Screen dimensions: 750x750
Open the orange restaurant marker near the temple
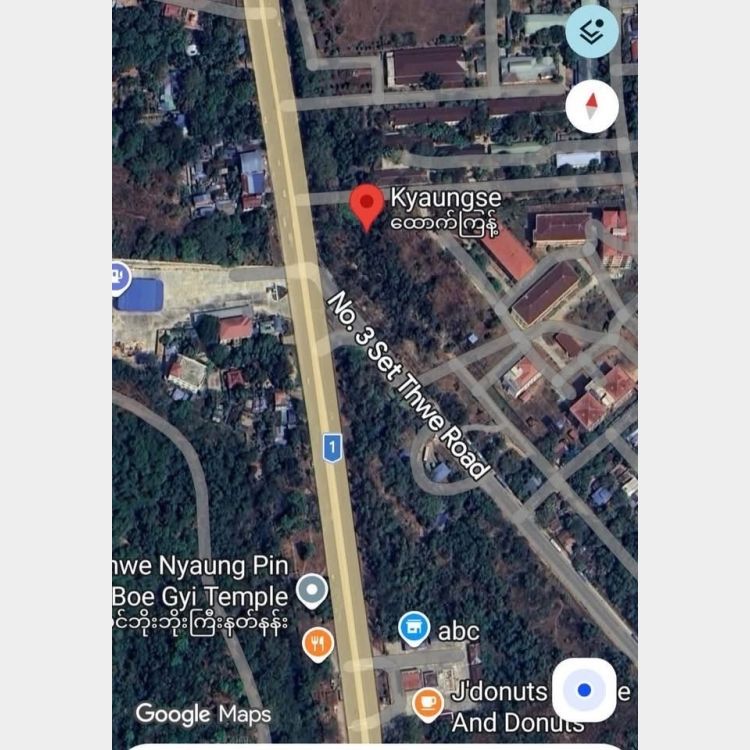317,645
